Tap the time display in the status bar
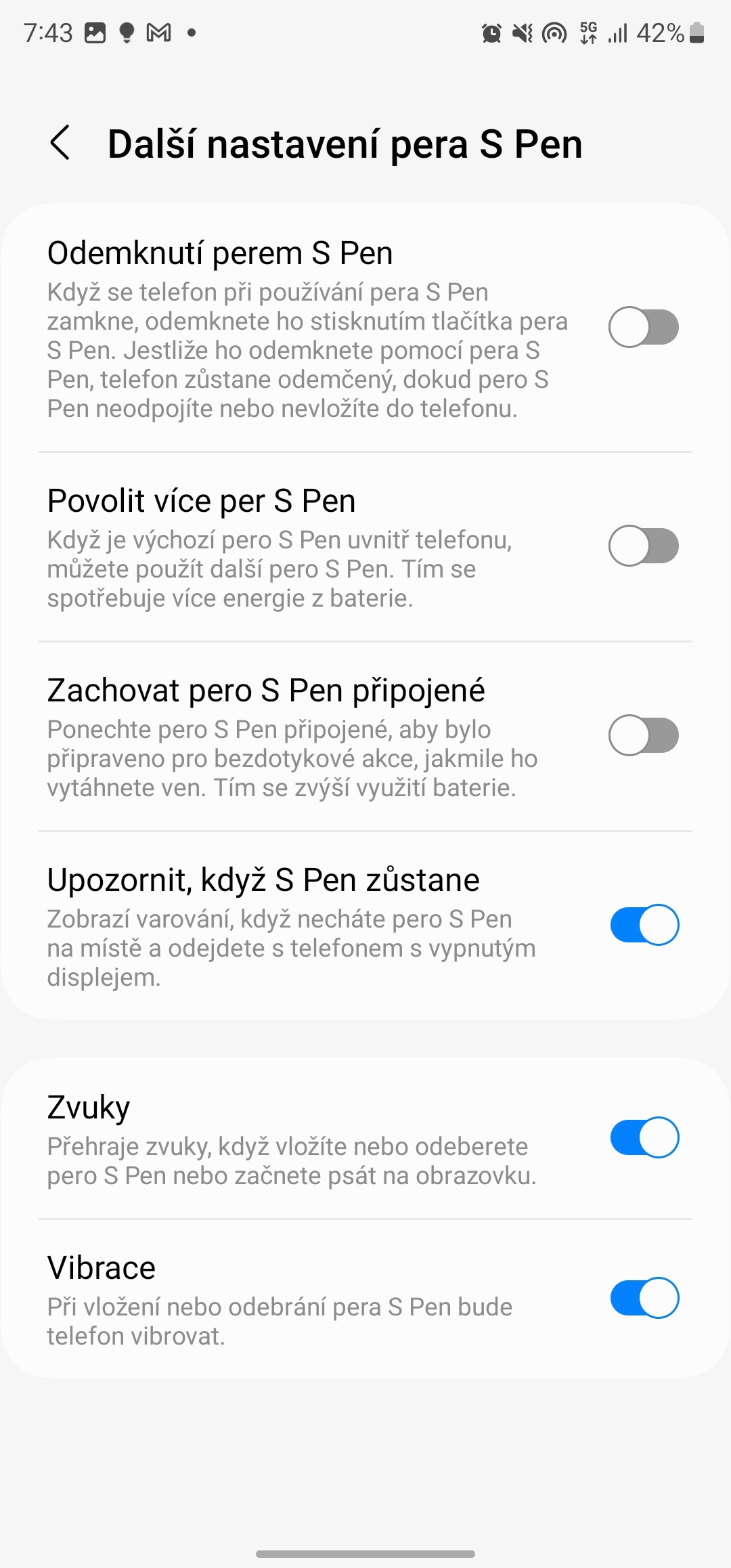The width and height of the screenshot is (731, 1568). coord(47,32)
